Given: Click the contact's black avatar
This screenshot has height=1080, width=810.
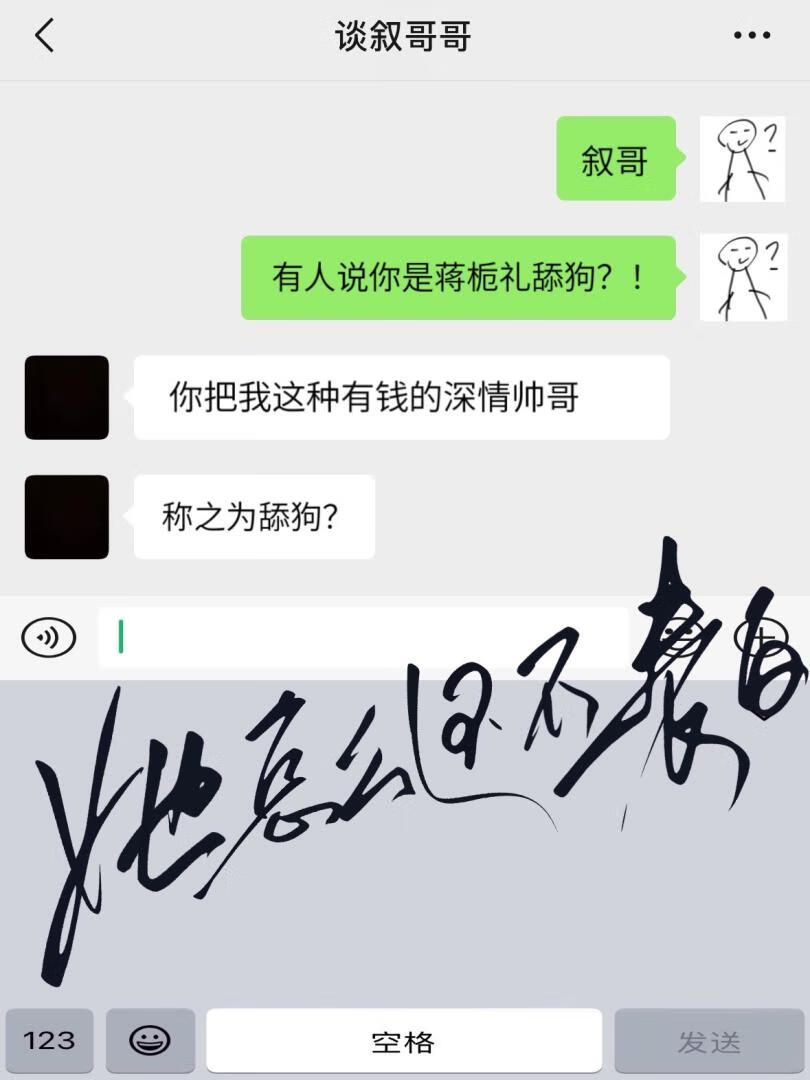Looking at the screenshot, I should 65,398.
